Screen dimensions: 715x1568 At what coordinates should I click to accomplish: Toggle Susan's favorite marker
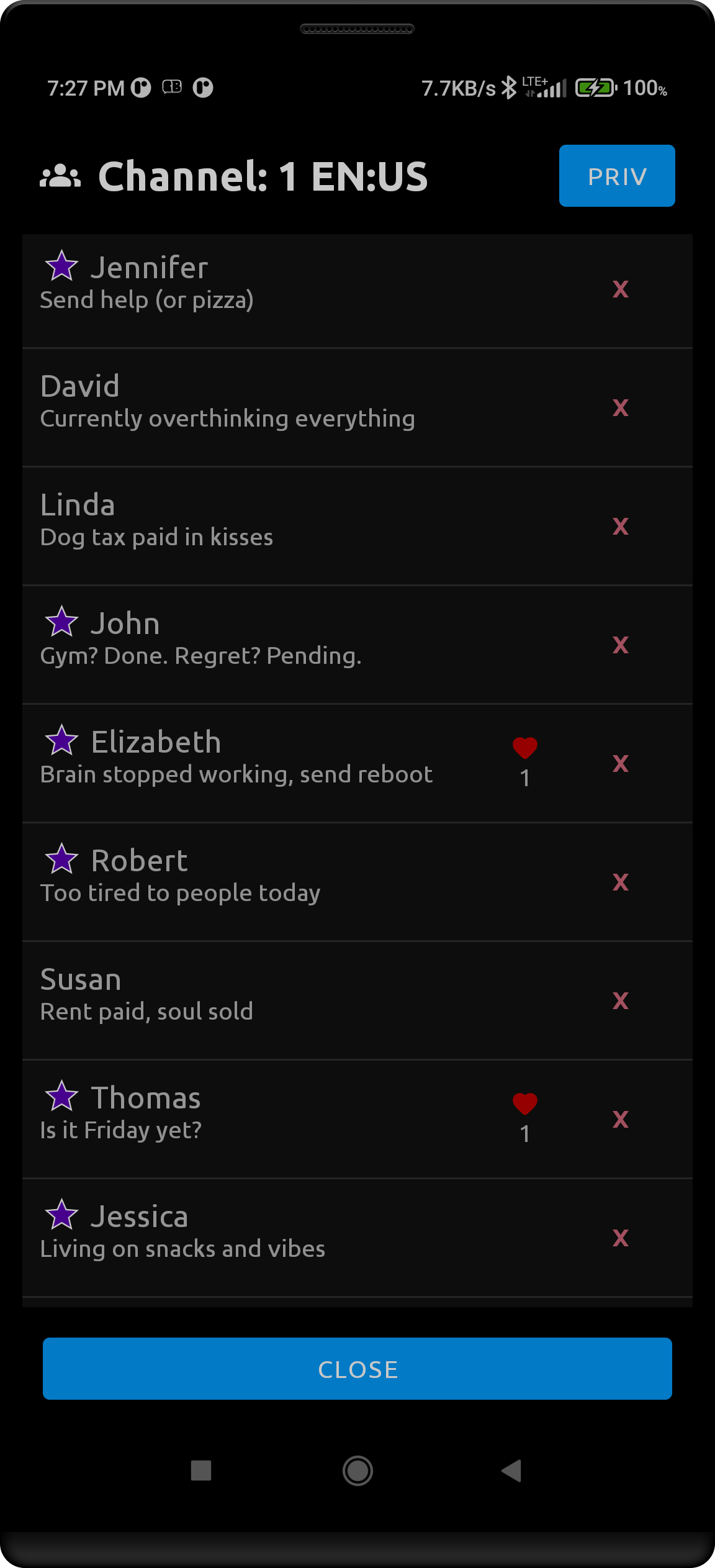[81, 978]
